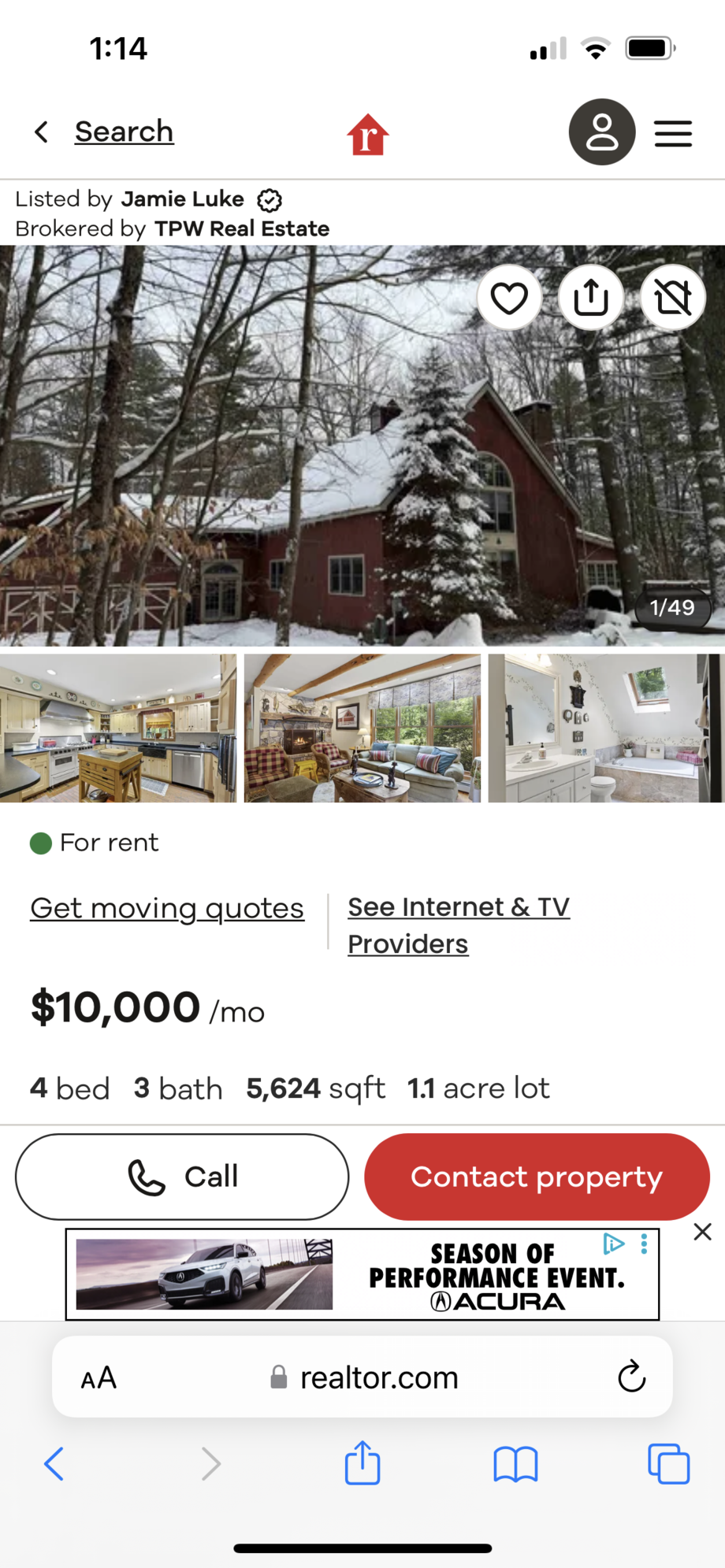Screen dimensions: 725x1568
Task: Open the realtor.com home logo
Action: pos(367,134)
